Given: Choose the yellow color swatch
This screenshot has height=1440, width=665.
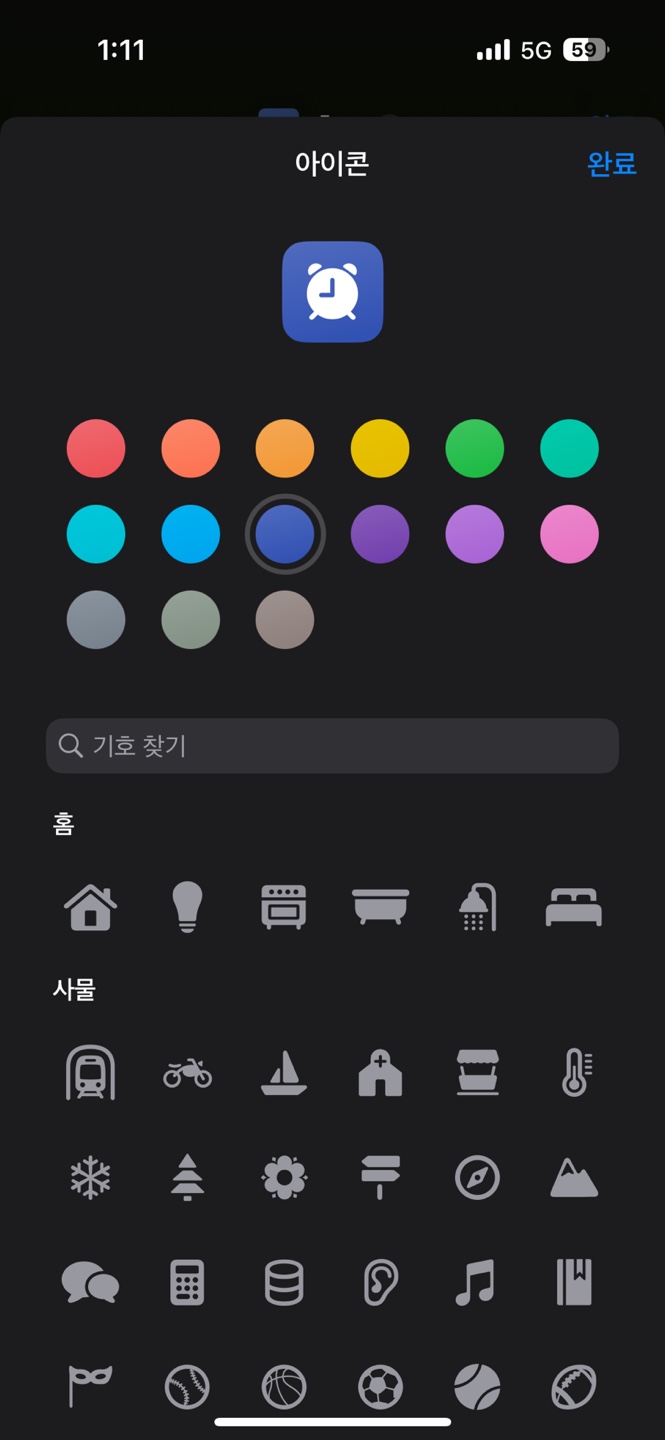Looking at the screenshot, I should click(x=380, y=449).
